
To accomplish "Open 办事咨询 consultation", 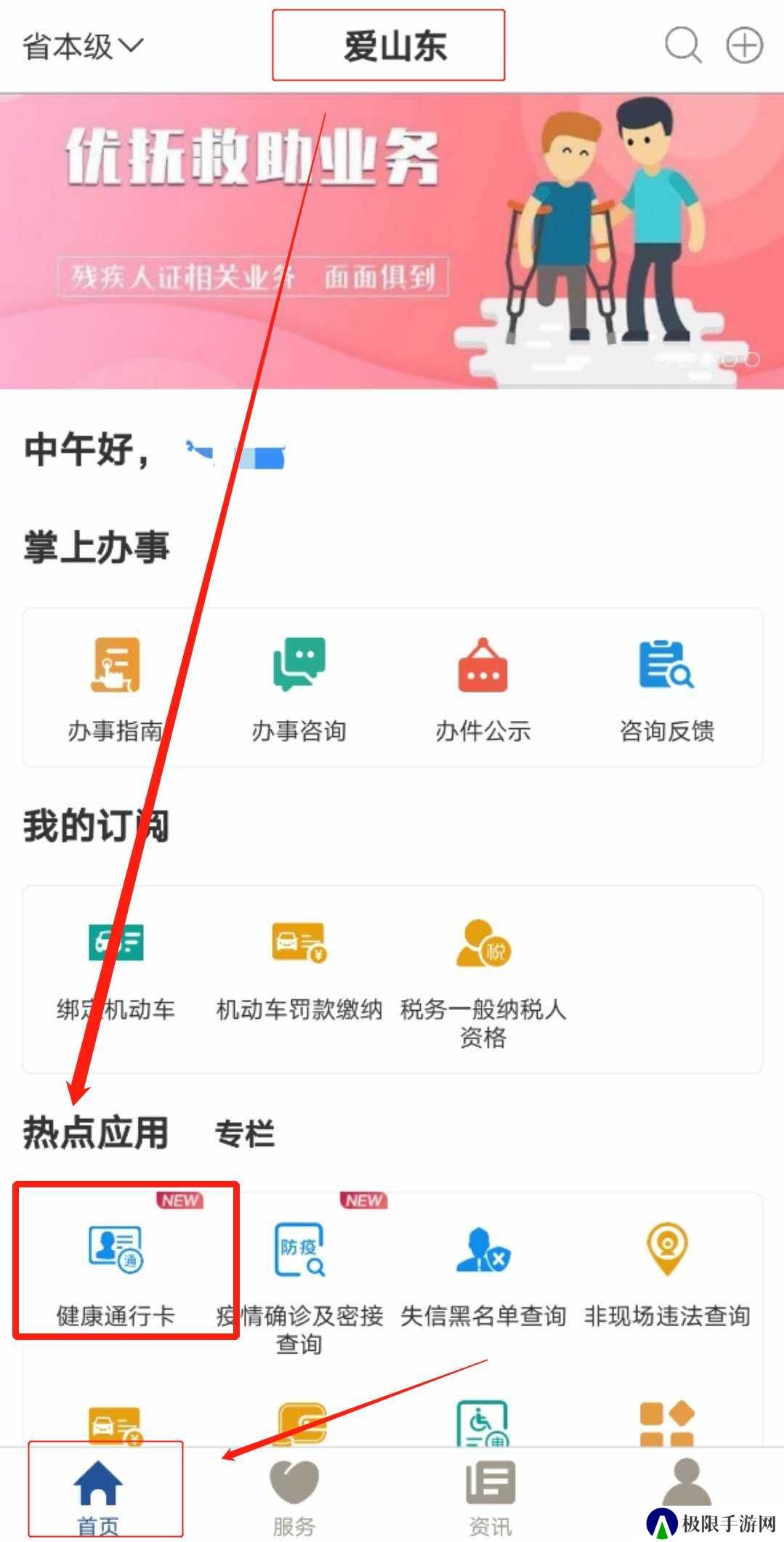I will pyautogui.click(x=299, y=688).
